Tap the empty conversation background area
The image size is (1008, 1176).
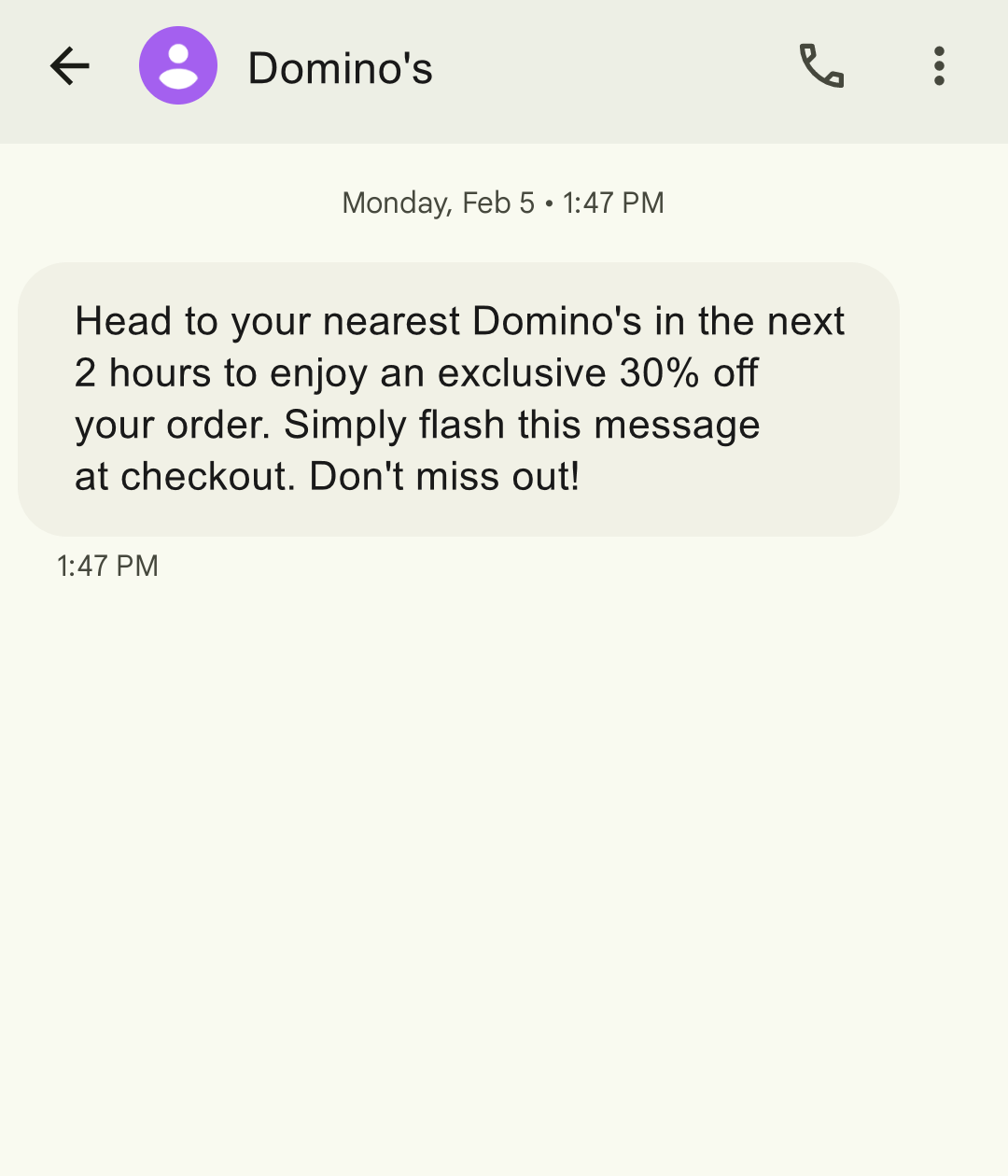(504, 840)
